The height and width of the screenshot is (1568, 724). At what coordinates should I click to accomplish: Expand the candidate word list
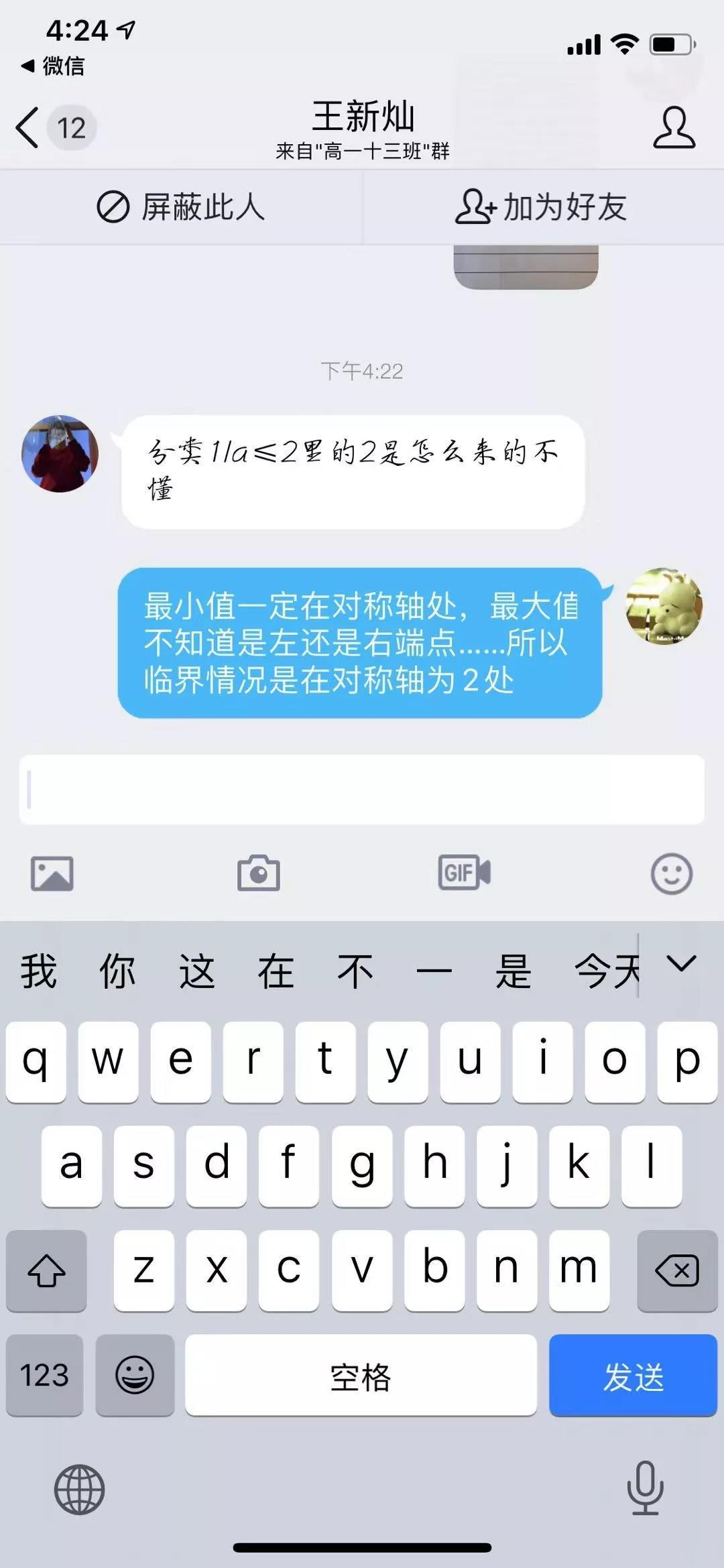[681, 964]
